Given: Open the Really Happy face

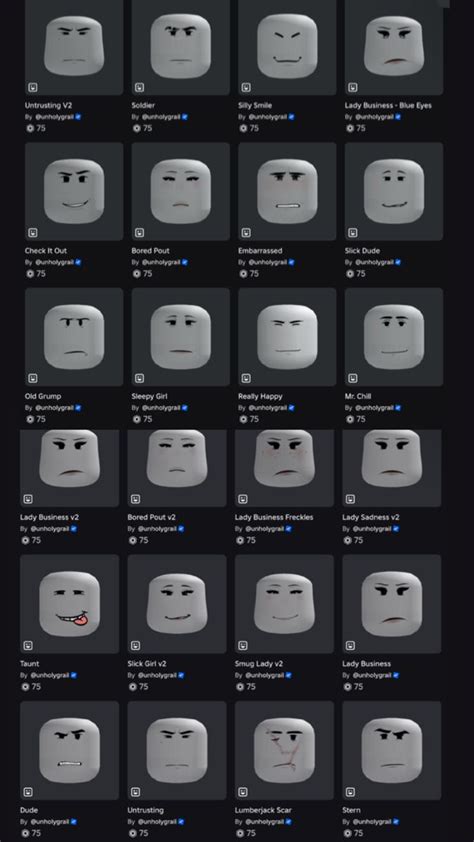Looking at the screenshot, I should pyautogui.click(x=287, y=337).
